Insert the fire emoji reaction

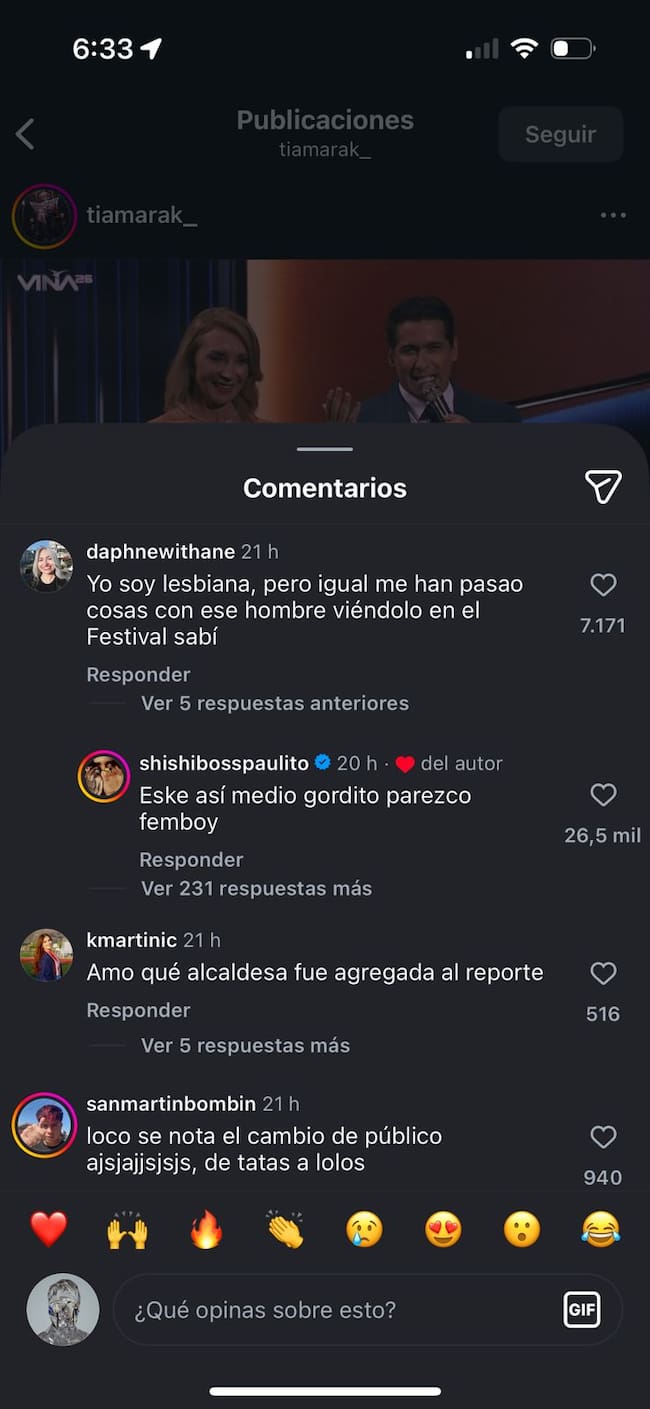pyautogui.click(x=208, y=1229)
